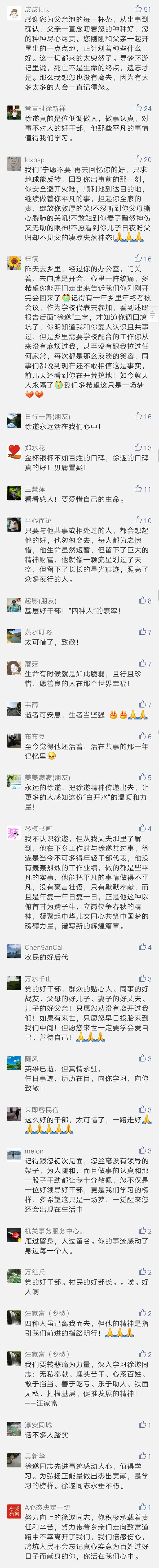Like 常青村徐新祥's comment
The image size is (159, 1568).
138,108
